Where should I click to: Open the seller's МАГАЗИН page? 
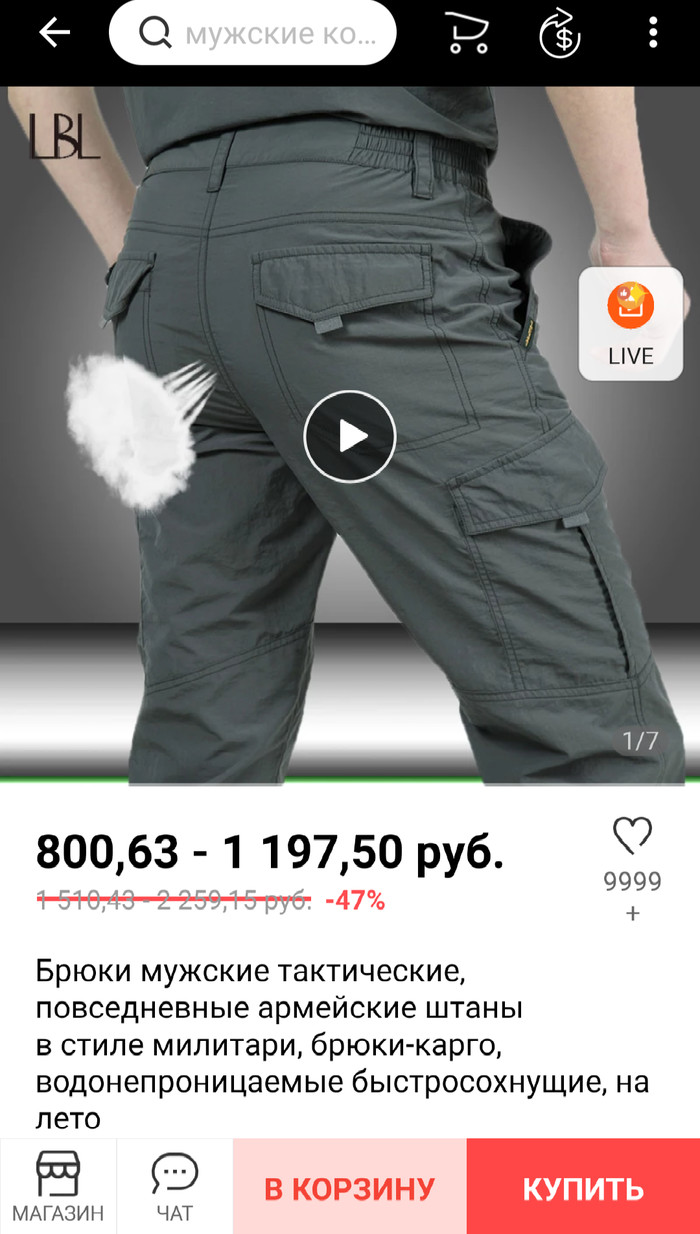(x=58, y=1186)
